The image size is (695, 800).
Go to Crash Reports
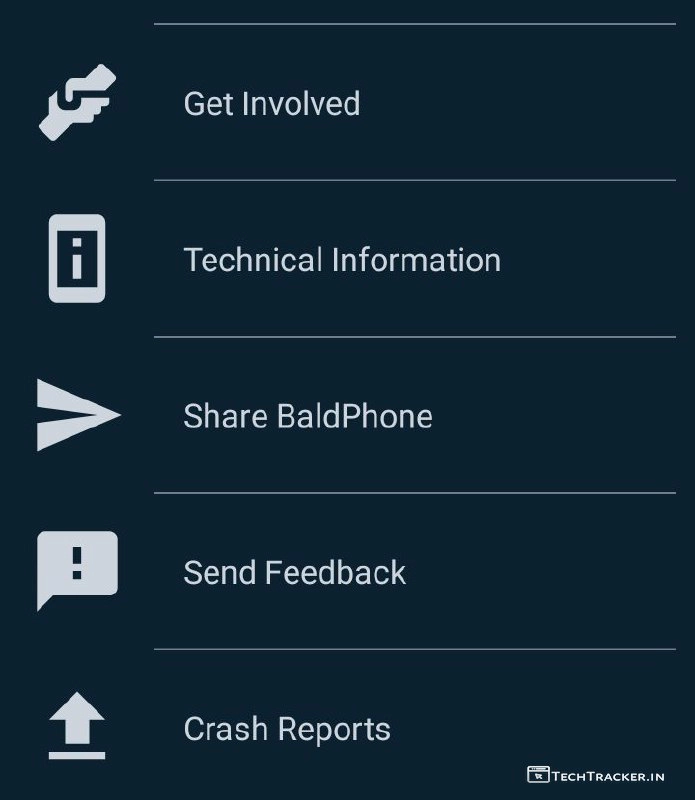click(x=287, y=729)
